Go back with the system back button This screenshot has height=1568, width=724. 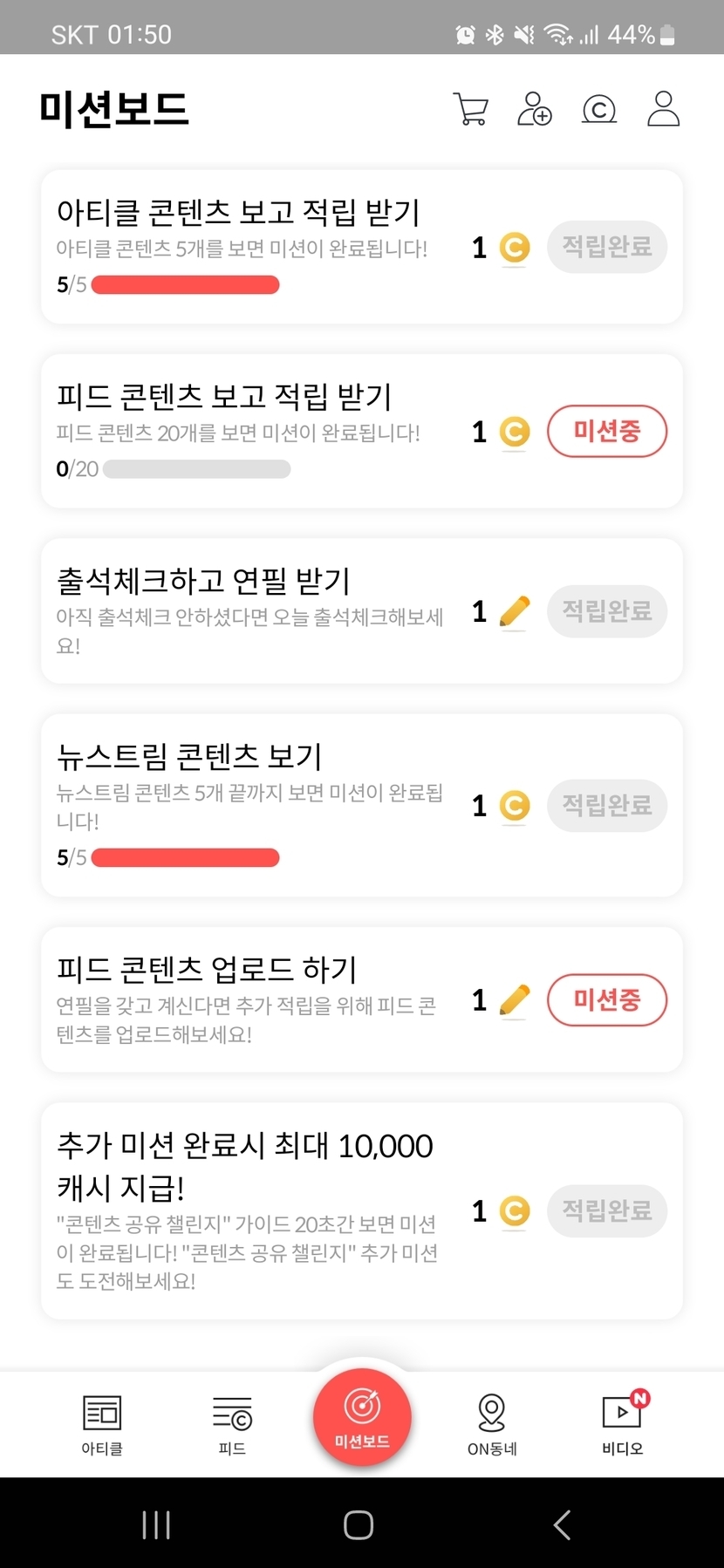point(563,1524)
